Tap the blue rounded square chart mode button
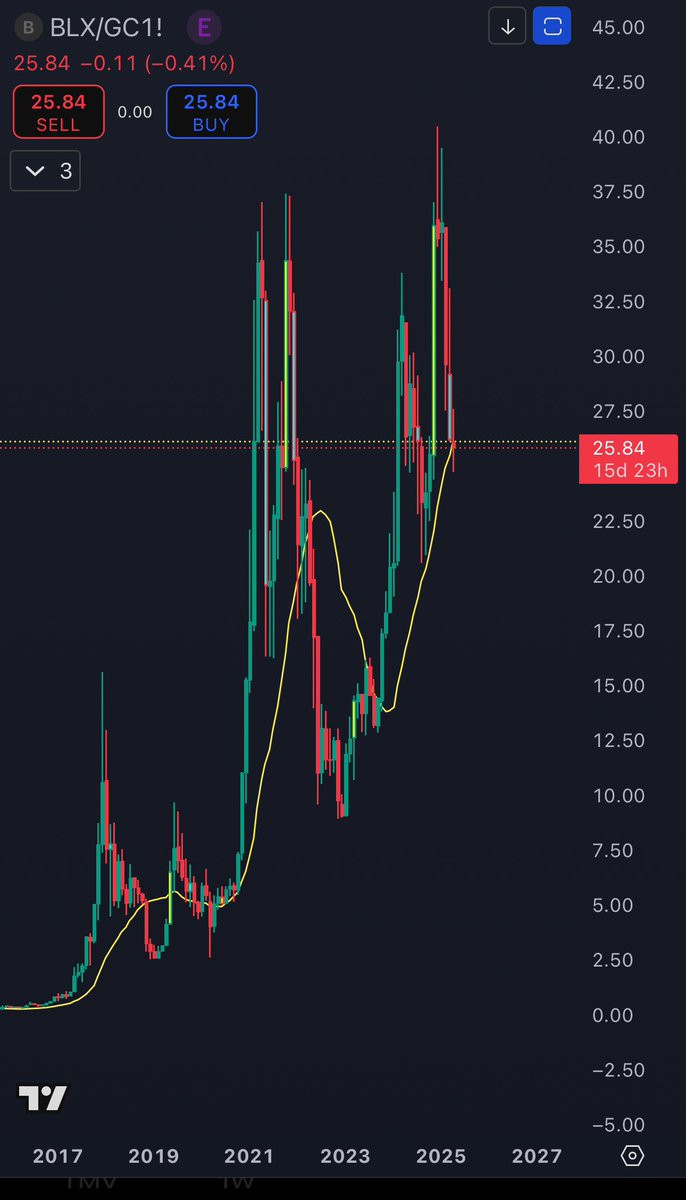 click(x=552, y=27)
